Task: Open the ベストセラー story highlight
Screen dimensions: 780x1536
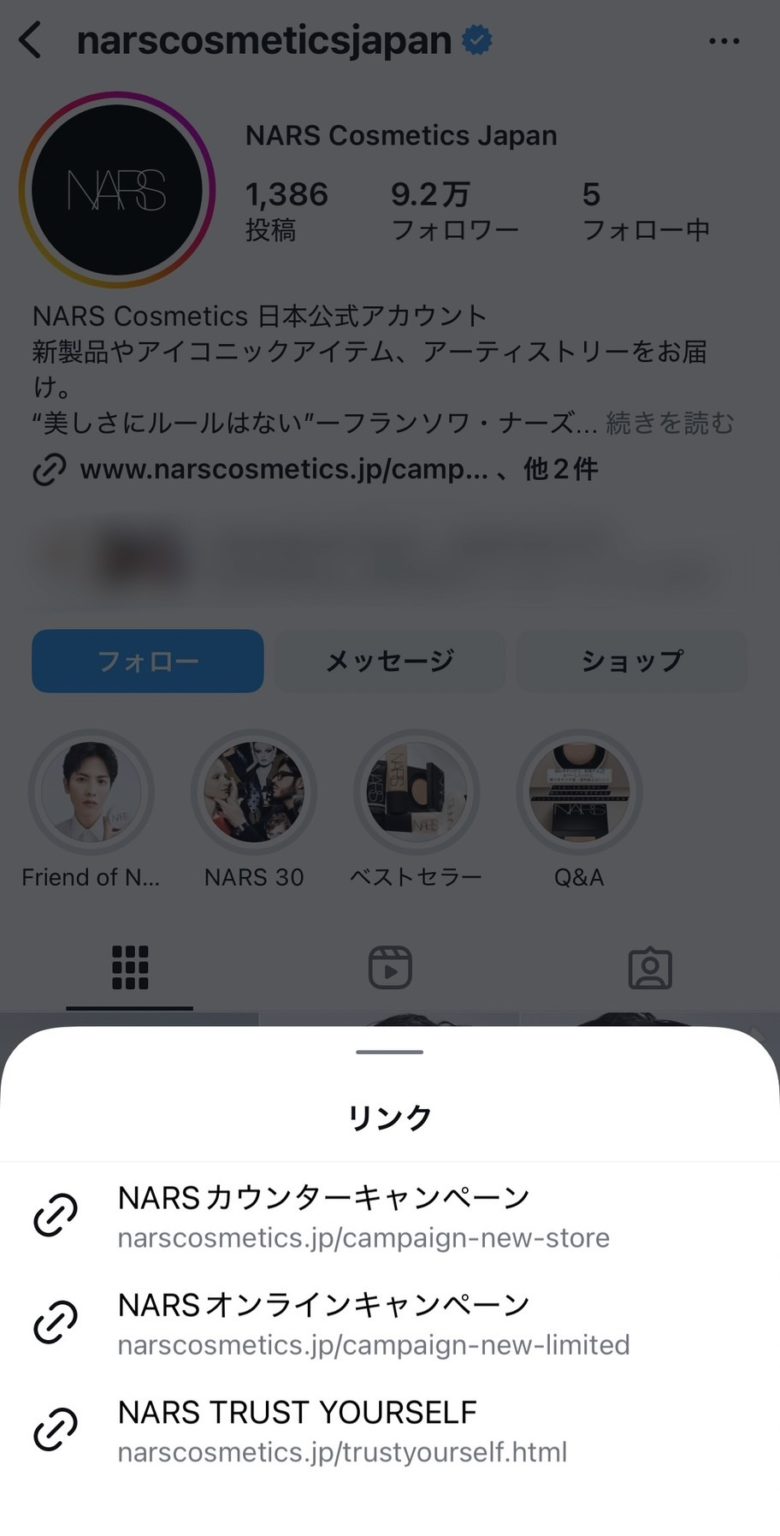Action: tap(416, 791)
